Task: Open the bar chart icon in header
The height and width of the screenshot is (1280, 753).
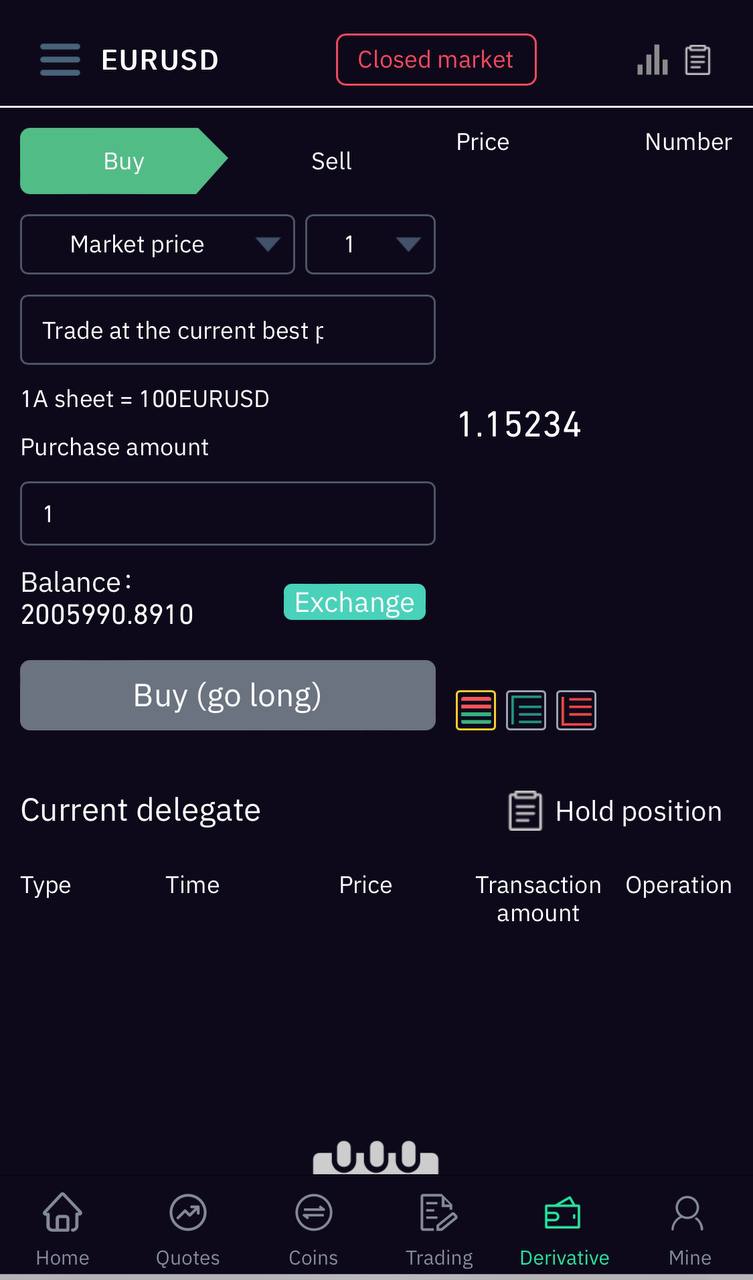Action: tap(652, 60)
